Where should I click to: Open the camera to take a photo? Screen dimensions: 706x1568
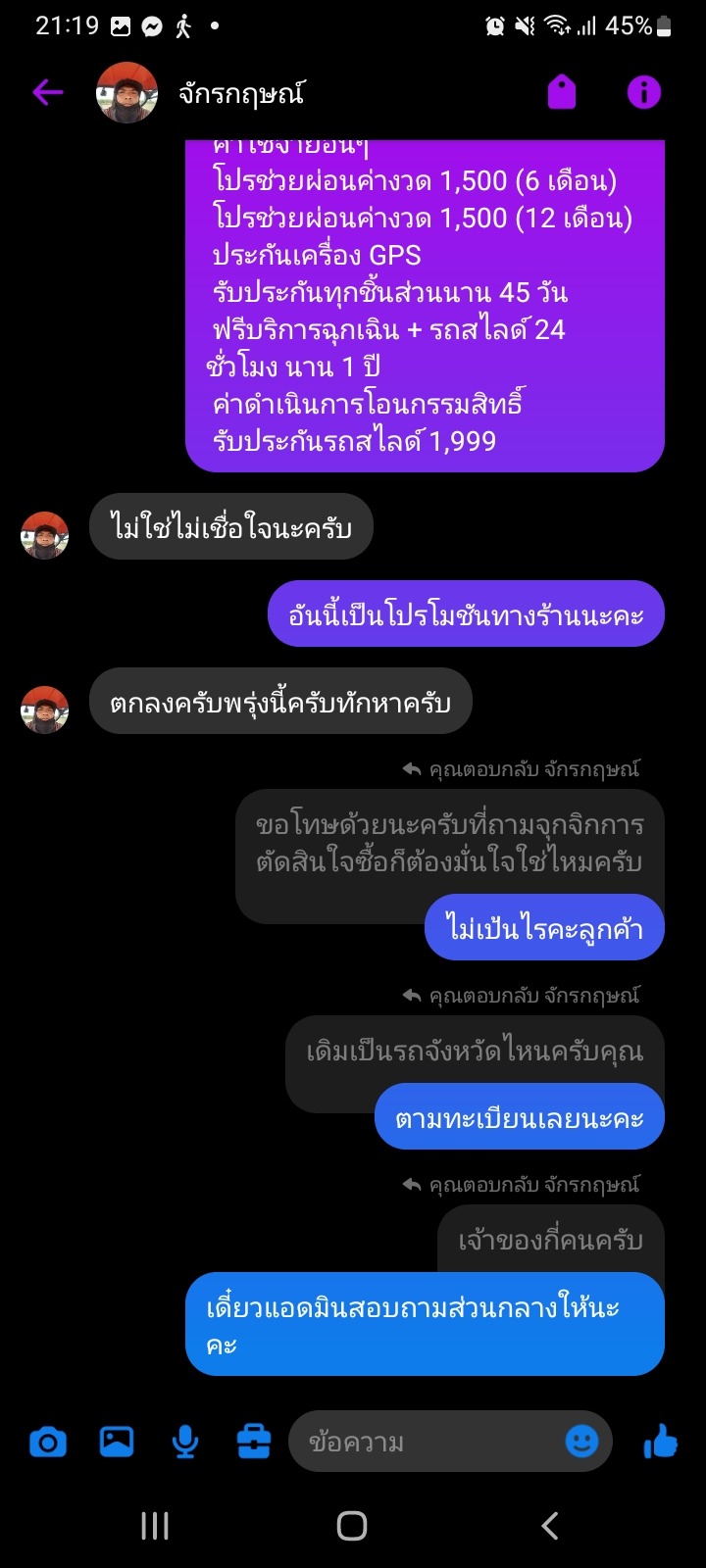(x=48, y=1442)
